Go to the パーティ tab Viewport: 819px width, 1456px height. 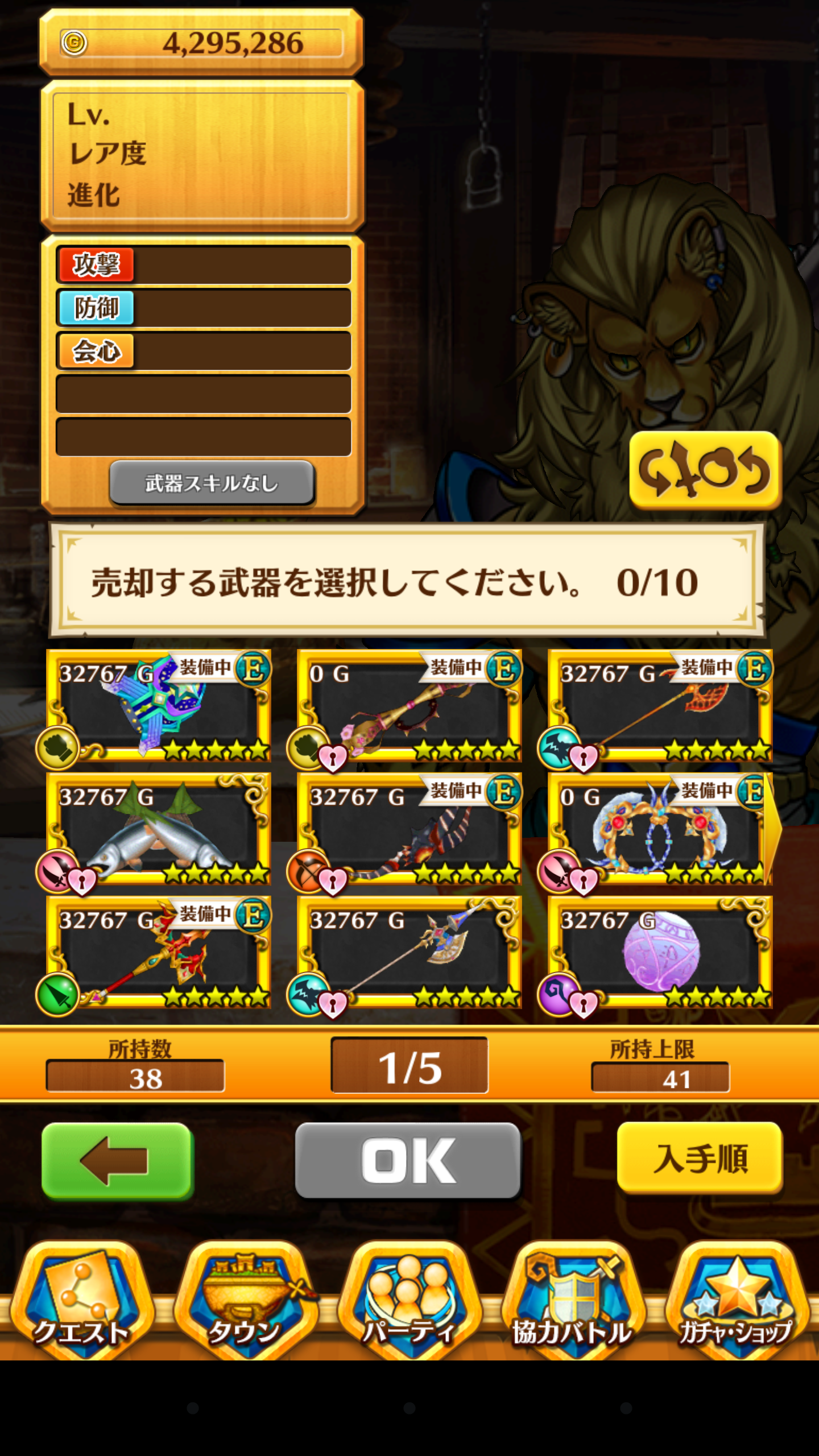click(x=409, y=1301)
